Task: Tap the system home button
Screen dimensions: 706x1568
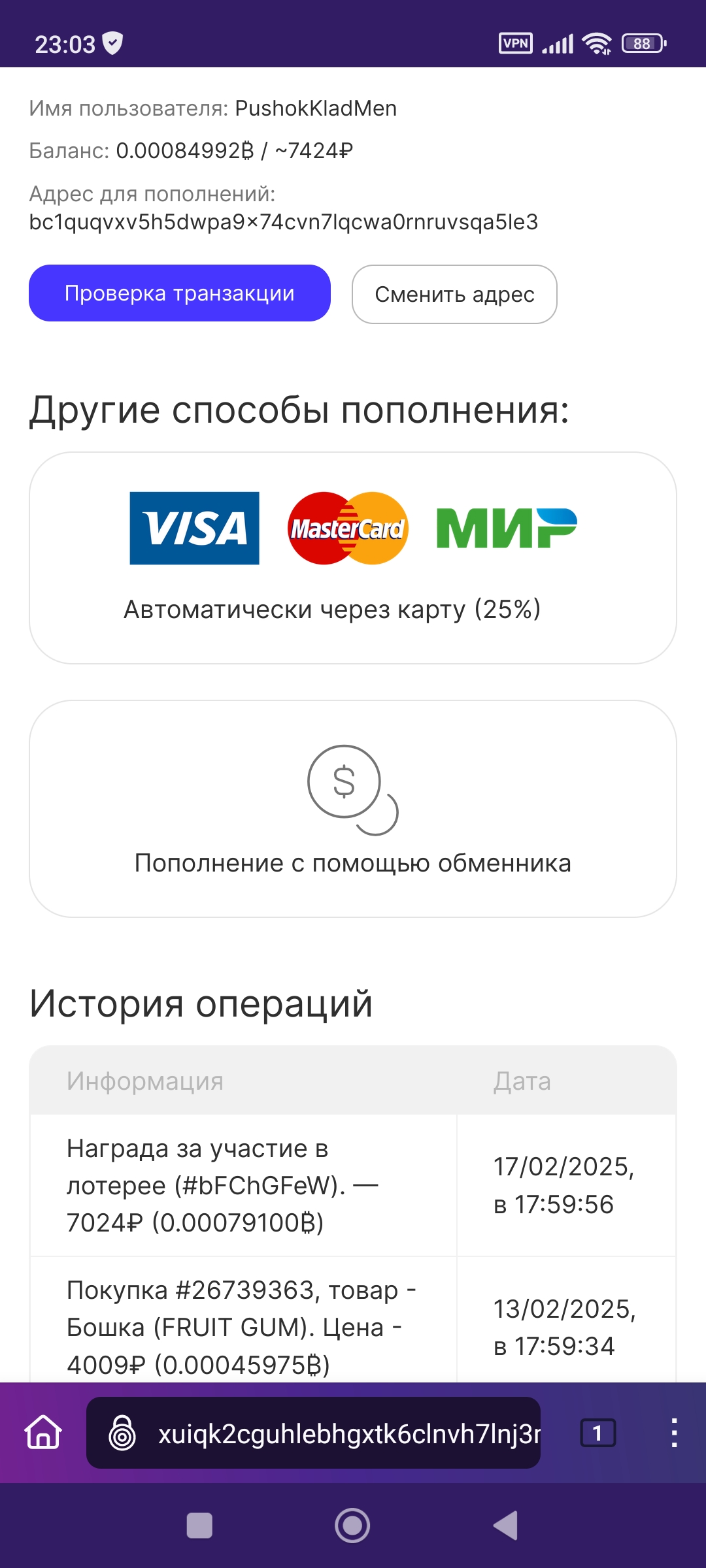Action: coord(352,1526)
